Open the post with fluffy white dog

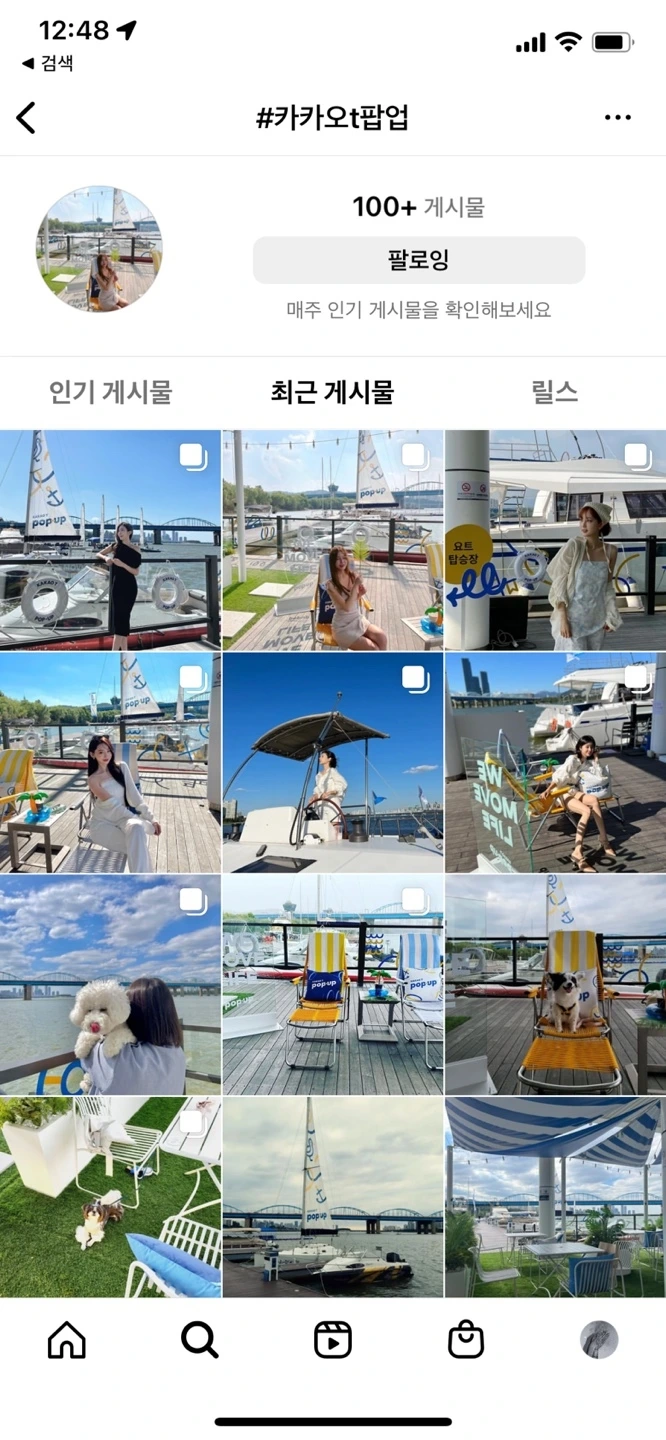[110, 984]
